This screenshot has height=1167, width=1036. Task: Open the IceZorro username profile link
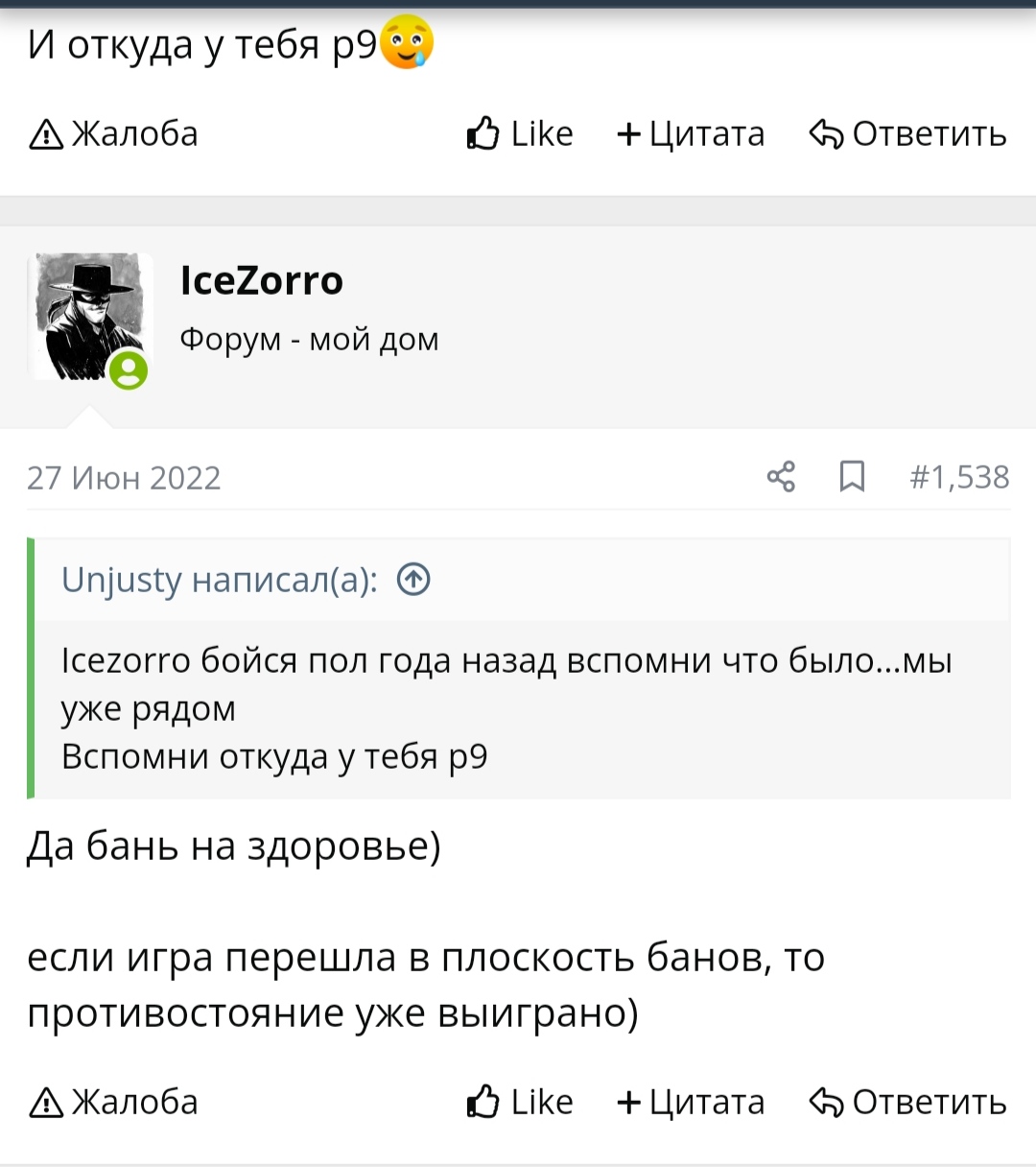[x=261, y=281]
